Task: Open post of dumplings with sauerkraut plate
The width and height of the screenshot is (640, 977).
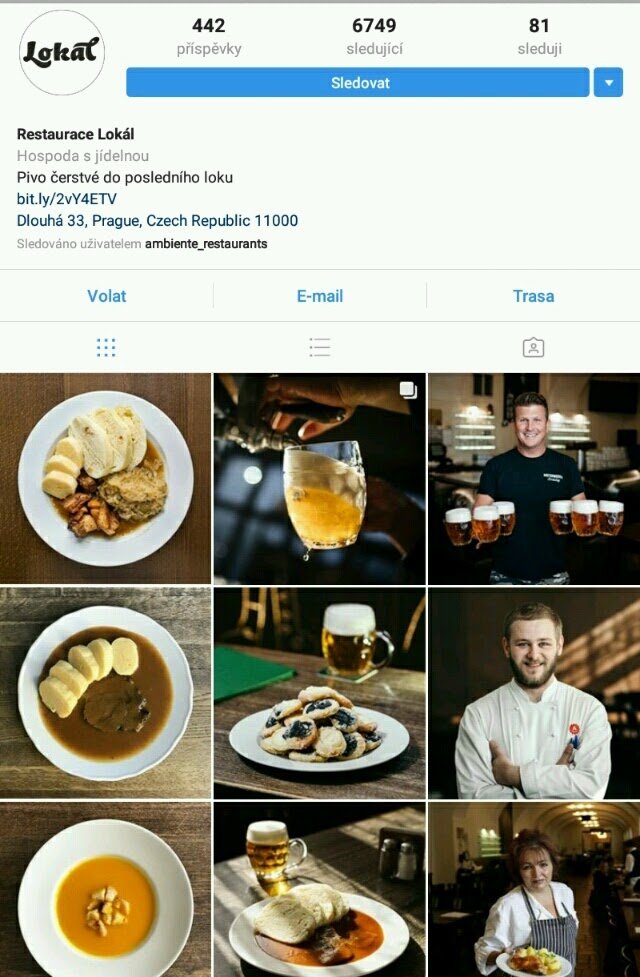Action: click(x=105, y=478)
